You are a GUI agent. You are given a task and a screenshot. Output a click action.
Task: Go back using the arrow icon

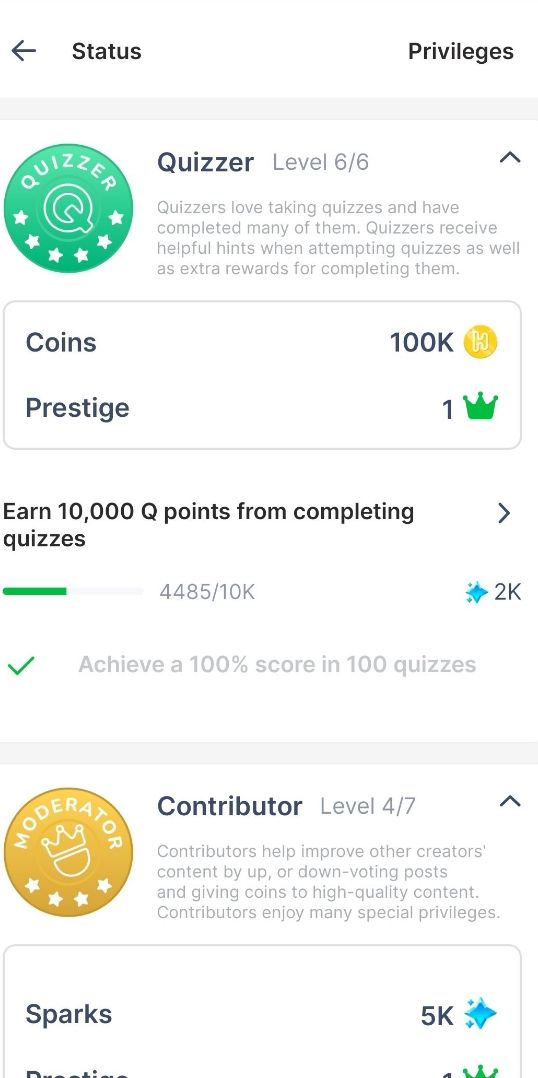point(23,51)
